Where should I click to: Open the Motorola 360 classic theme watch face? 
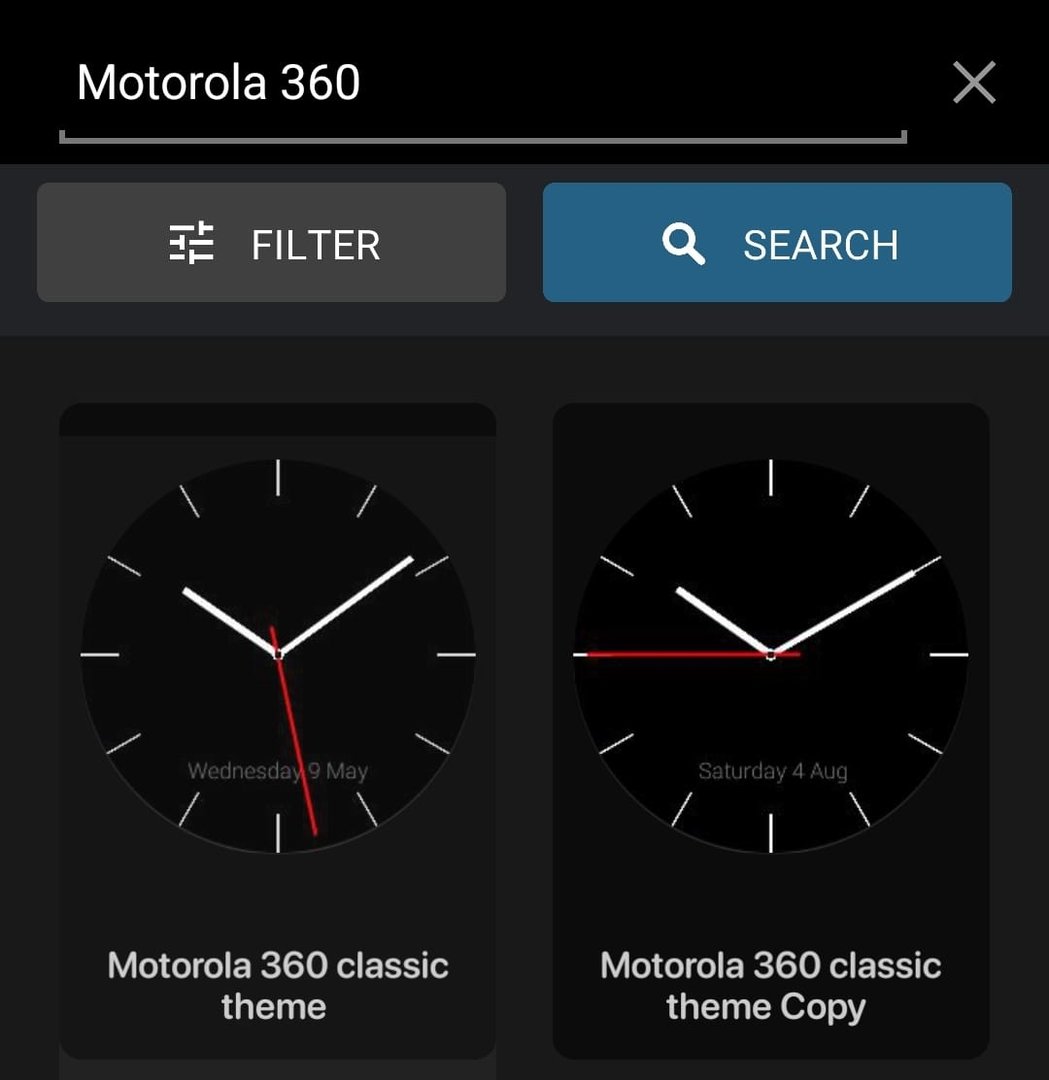click(x=277, y=730)
